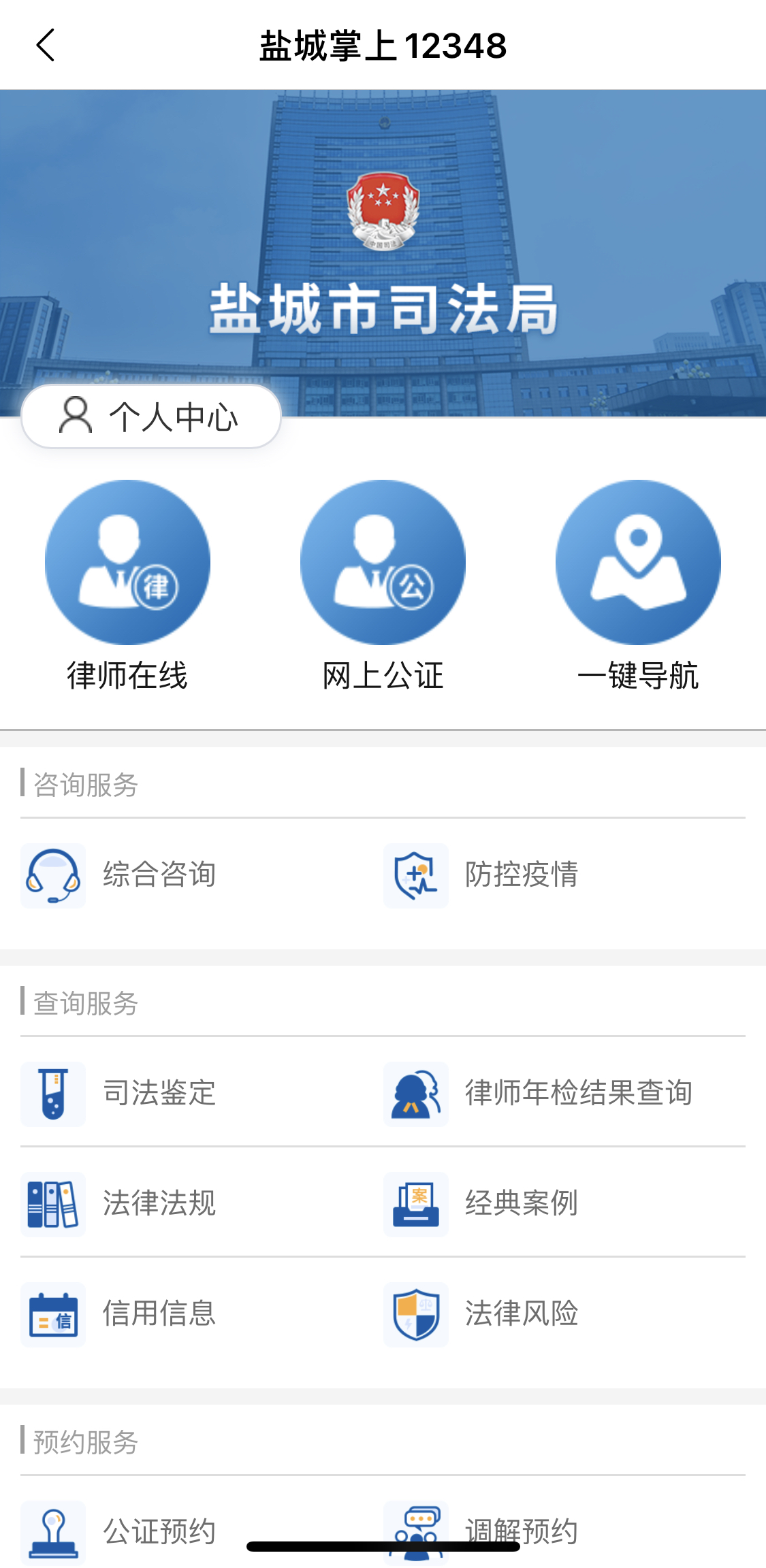Screen dimensions: 766x1568
Task: Browse 法律法规 laws and regulations
Action: [159, 1204]
